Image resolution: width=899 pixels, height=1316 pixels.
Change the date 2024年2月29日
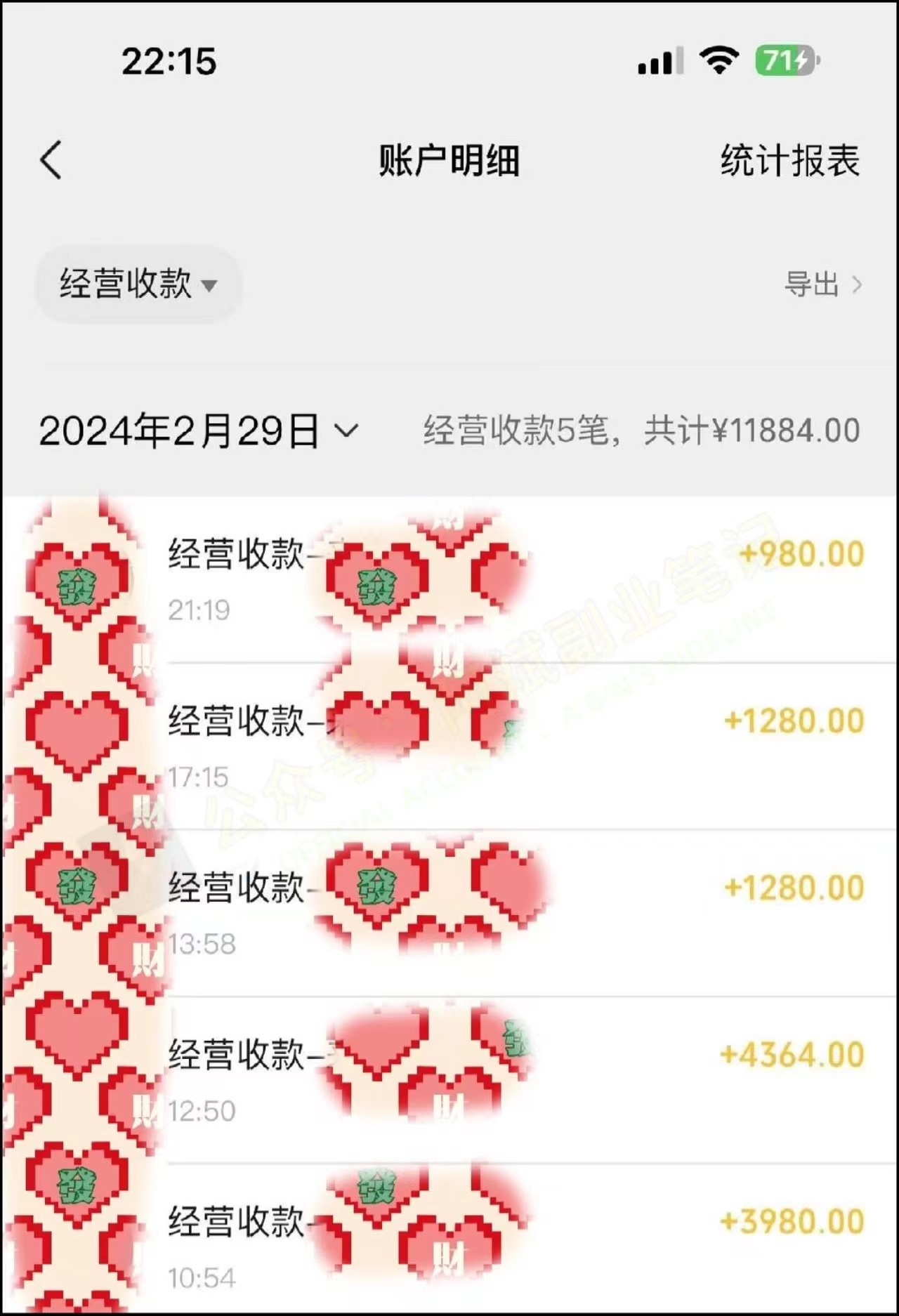tap(199, 430)
